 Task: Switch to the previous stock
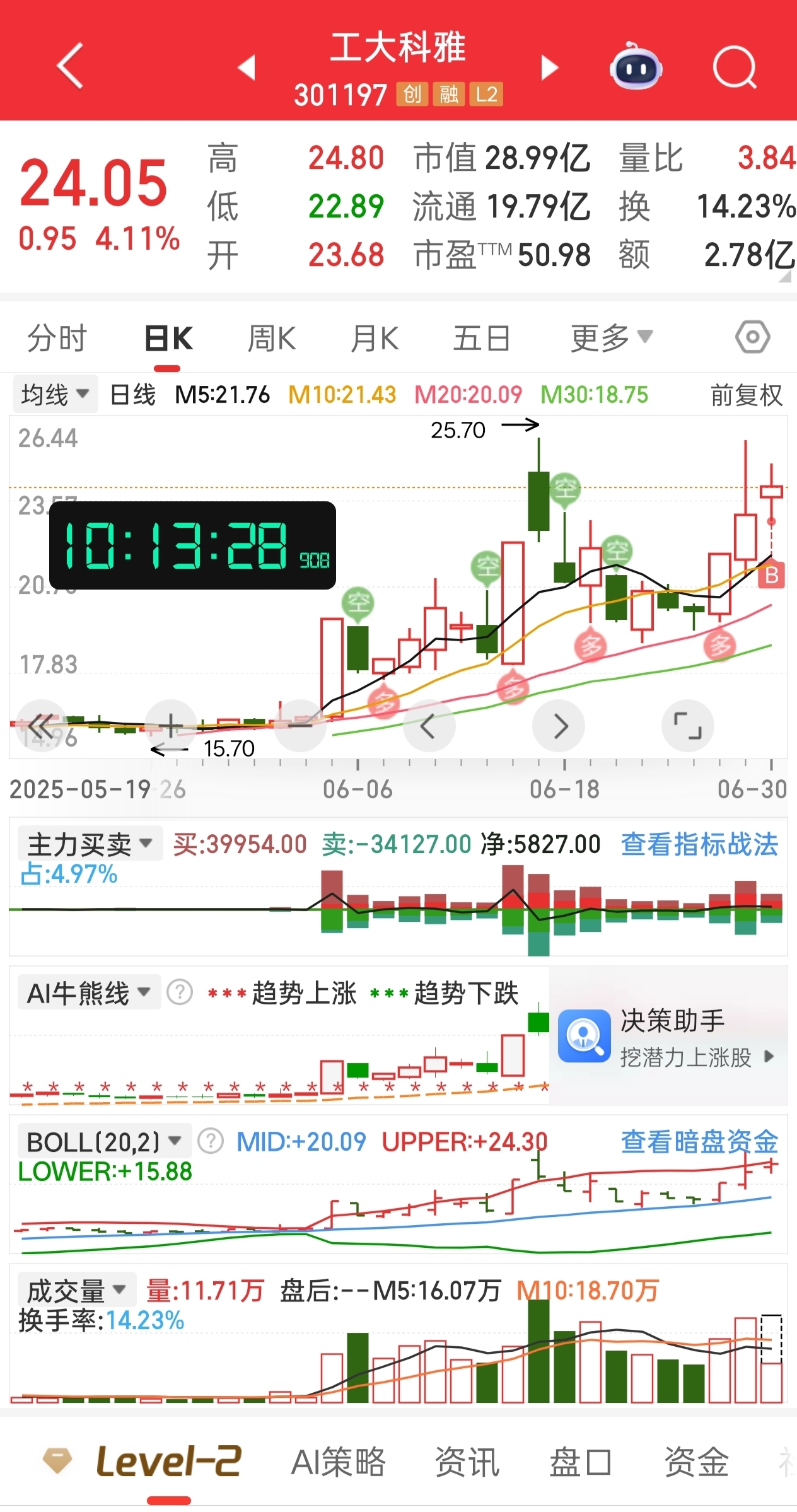(247, 67)
